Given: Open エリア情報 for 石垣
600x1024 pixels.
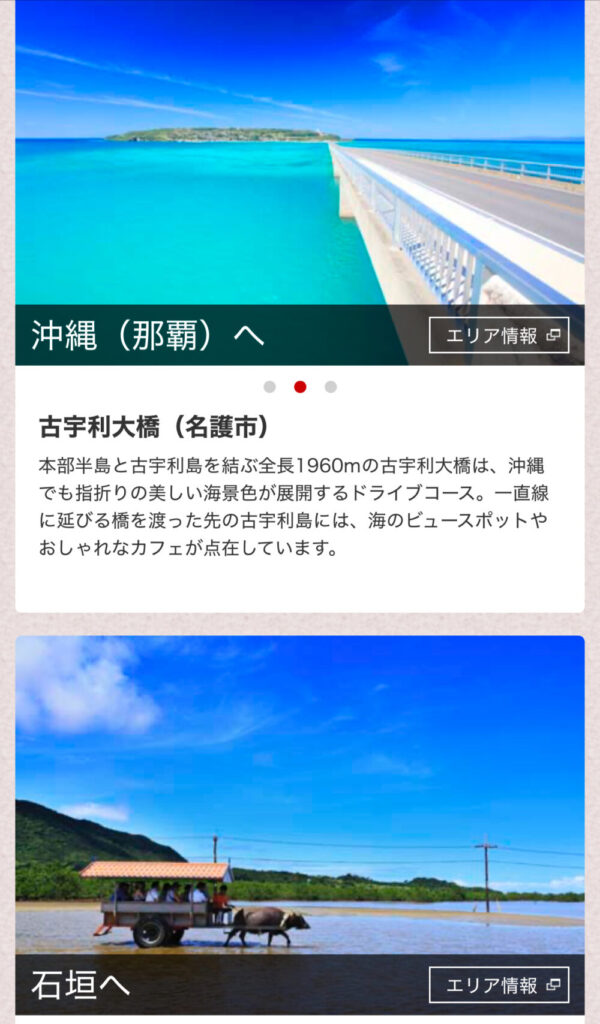Looking at the screenshot, I should click(499, 985).
